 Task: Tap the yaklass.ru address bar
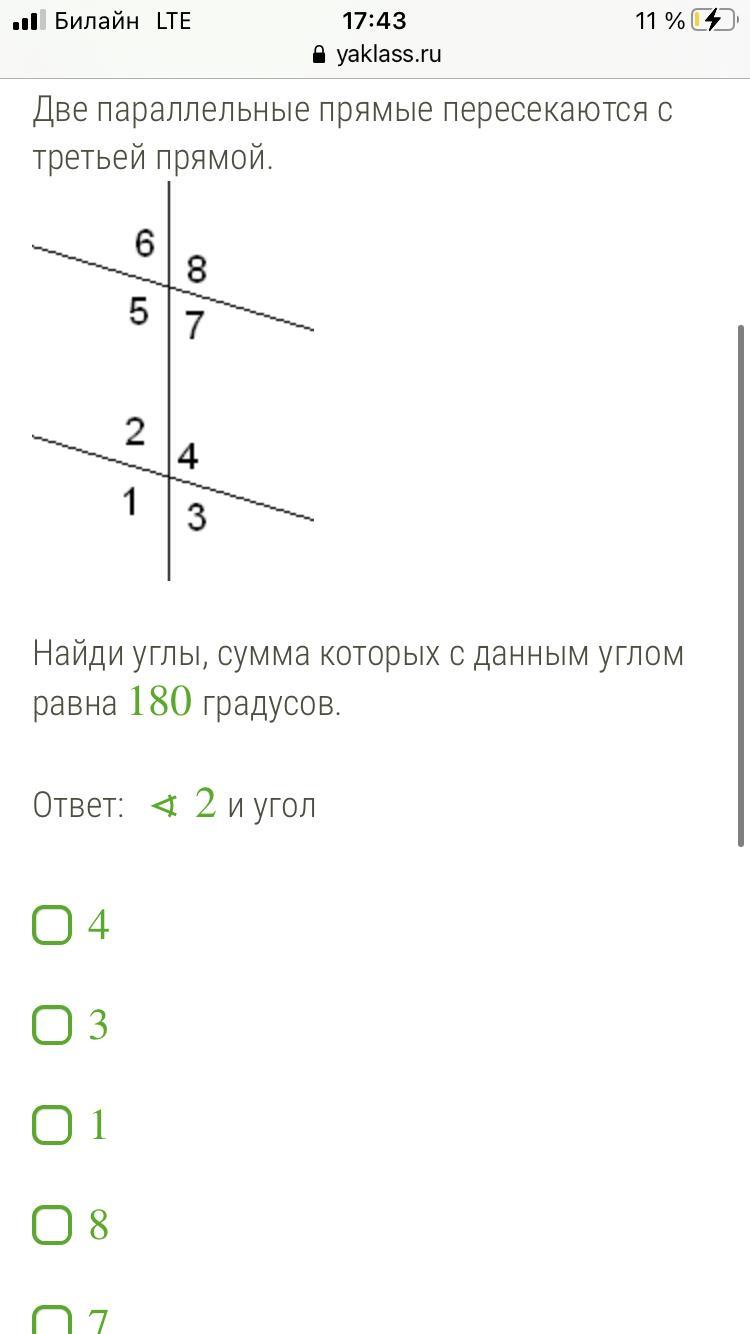tap(376, 54)
